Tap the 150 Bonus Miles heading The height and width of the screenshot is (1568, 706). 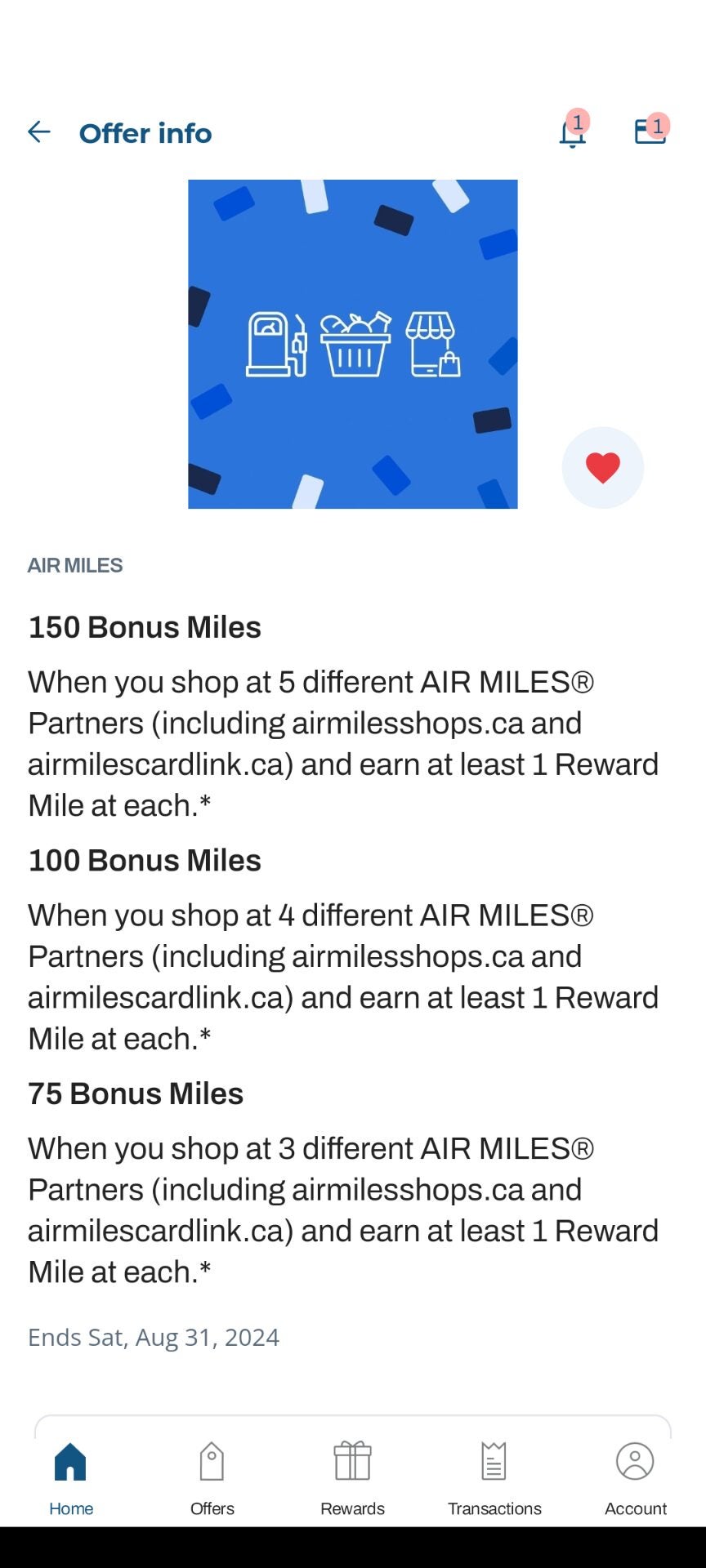[x=145, y=626]
